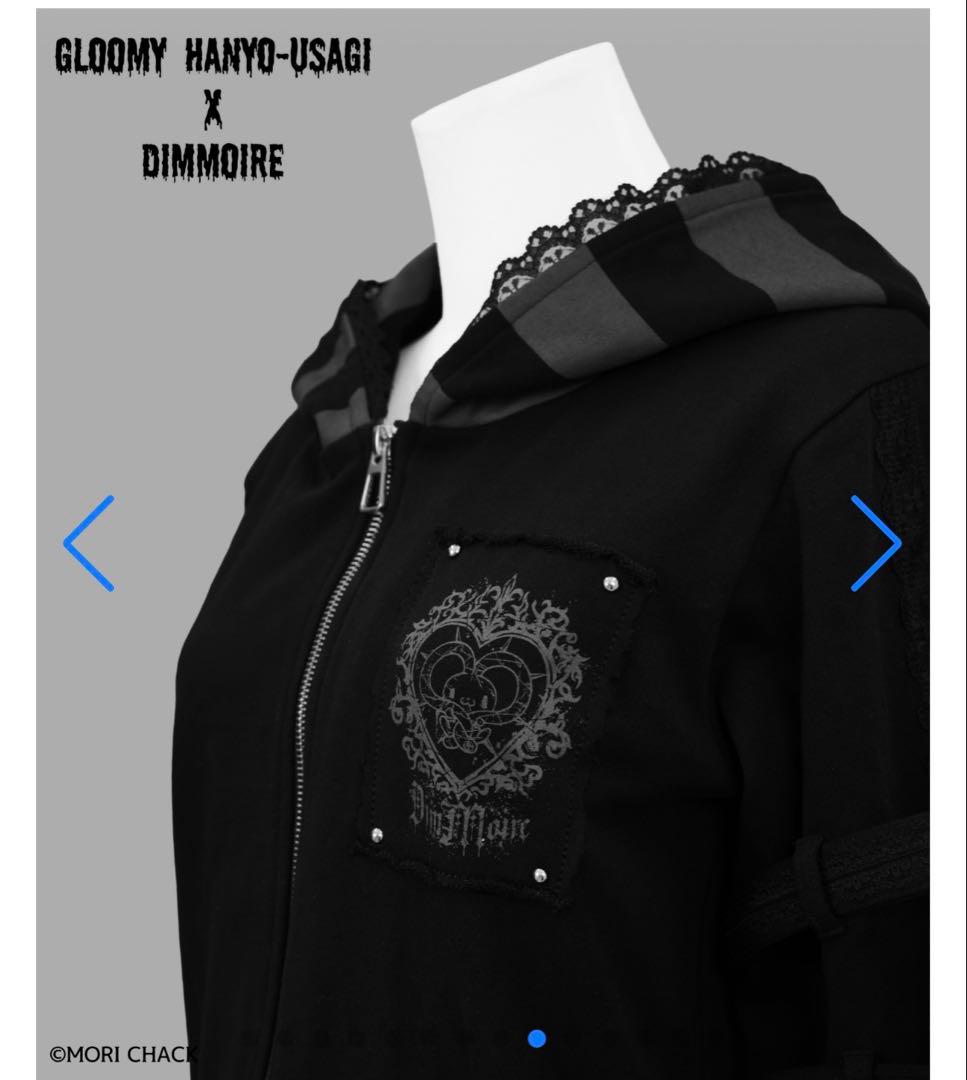Viewport: 967px width, 1080px height.
Task: Go to the previous product image
Action: (x=89, y=543)
